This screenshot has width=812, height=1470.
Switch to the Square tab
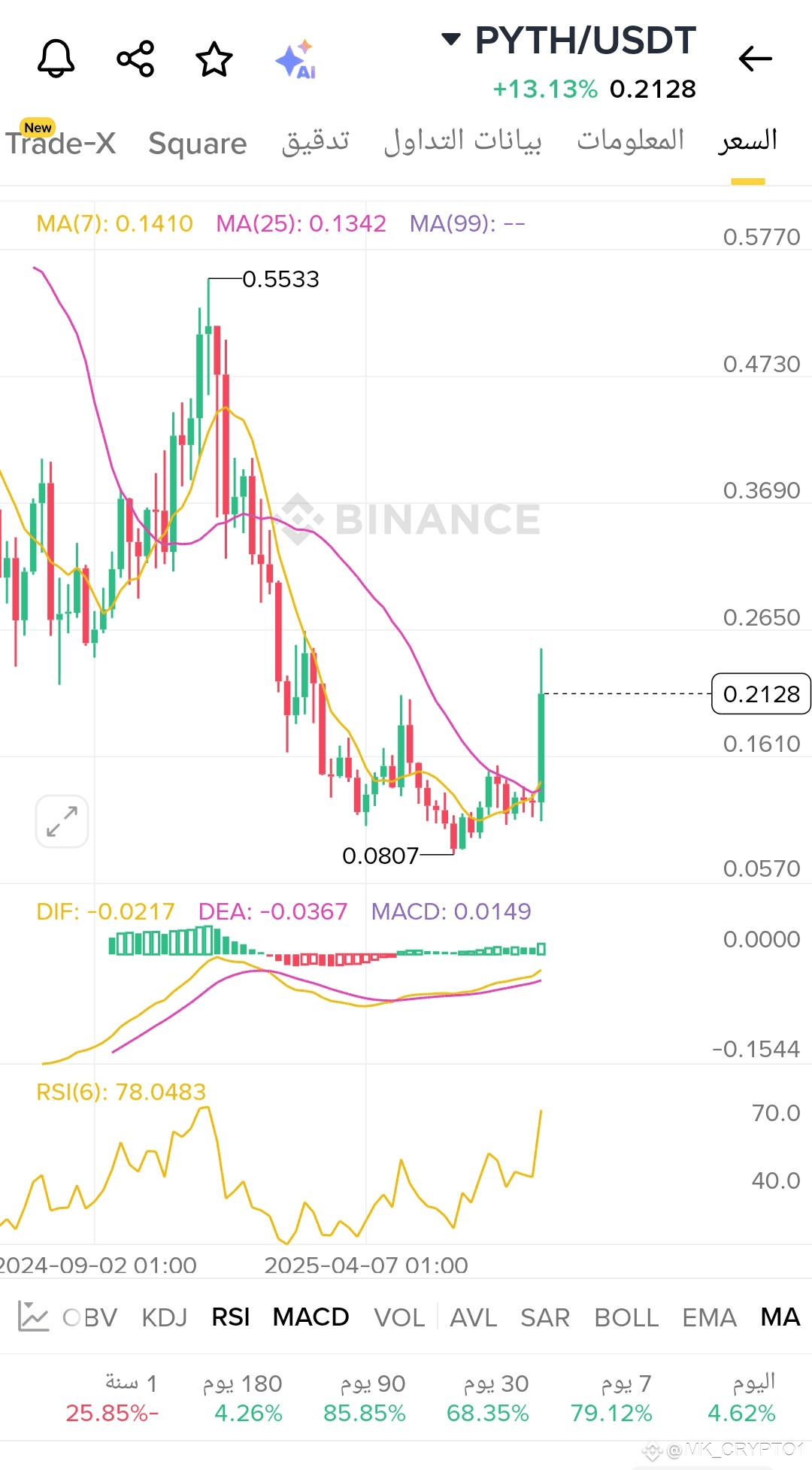click(x=198, y=143)
